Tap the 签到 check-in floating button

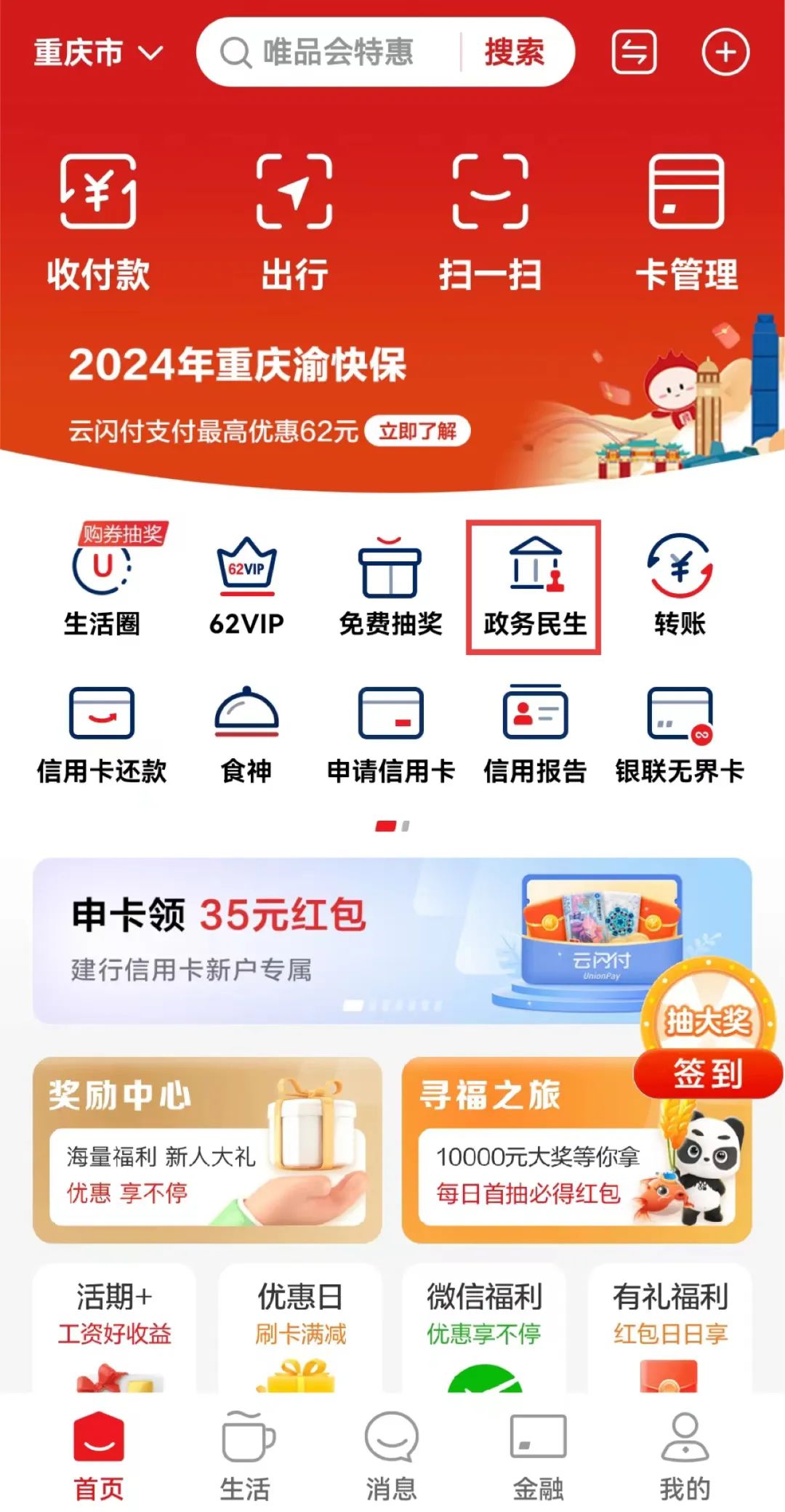tap(708, 1073)
